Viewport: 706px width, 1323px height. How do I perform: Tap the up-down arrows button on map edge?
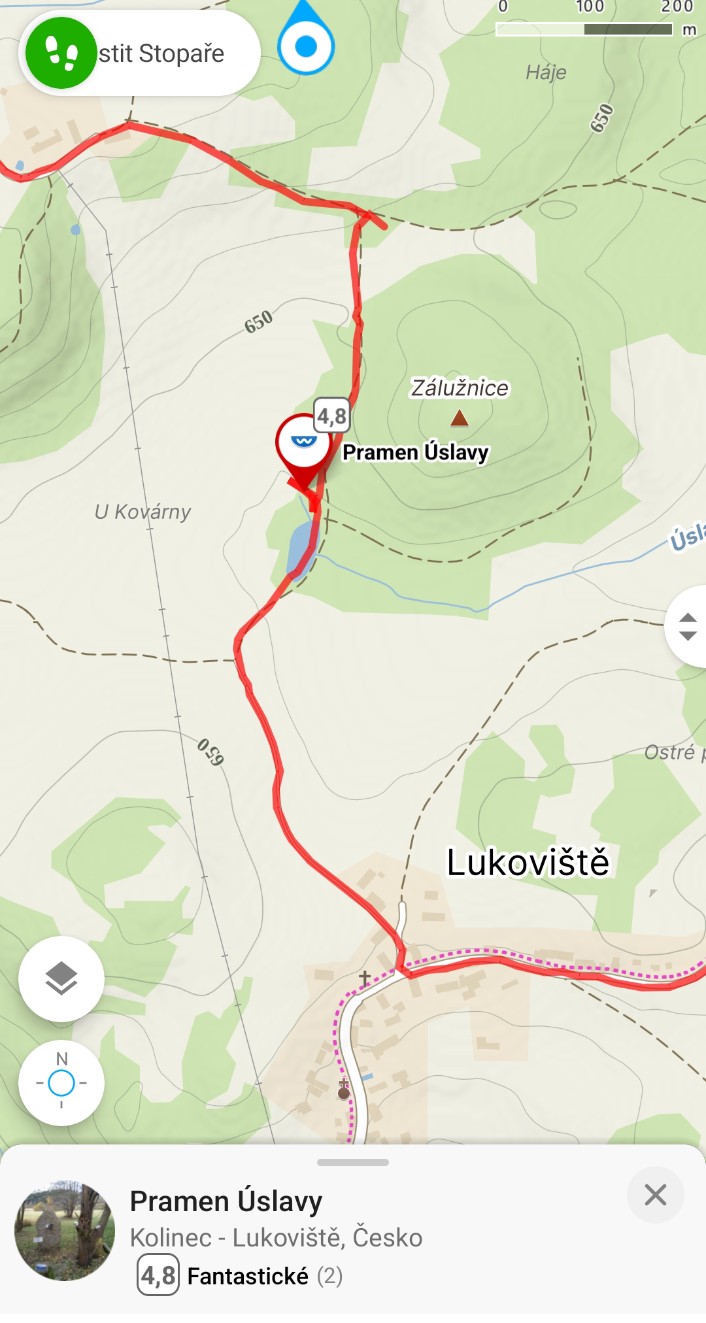click(687, 627)
